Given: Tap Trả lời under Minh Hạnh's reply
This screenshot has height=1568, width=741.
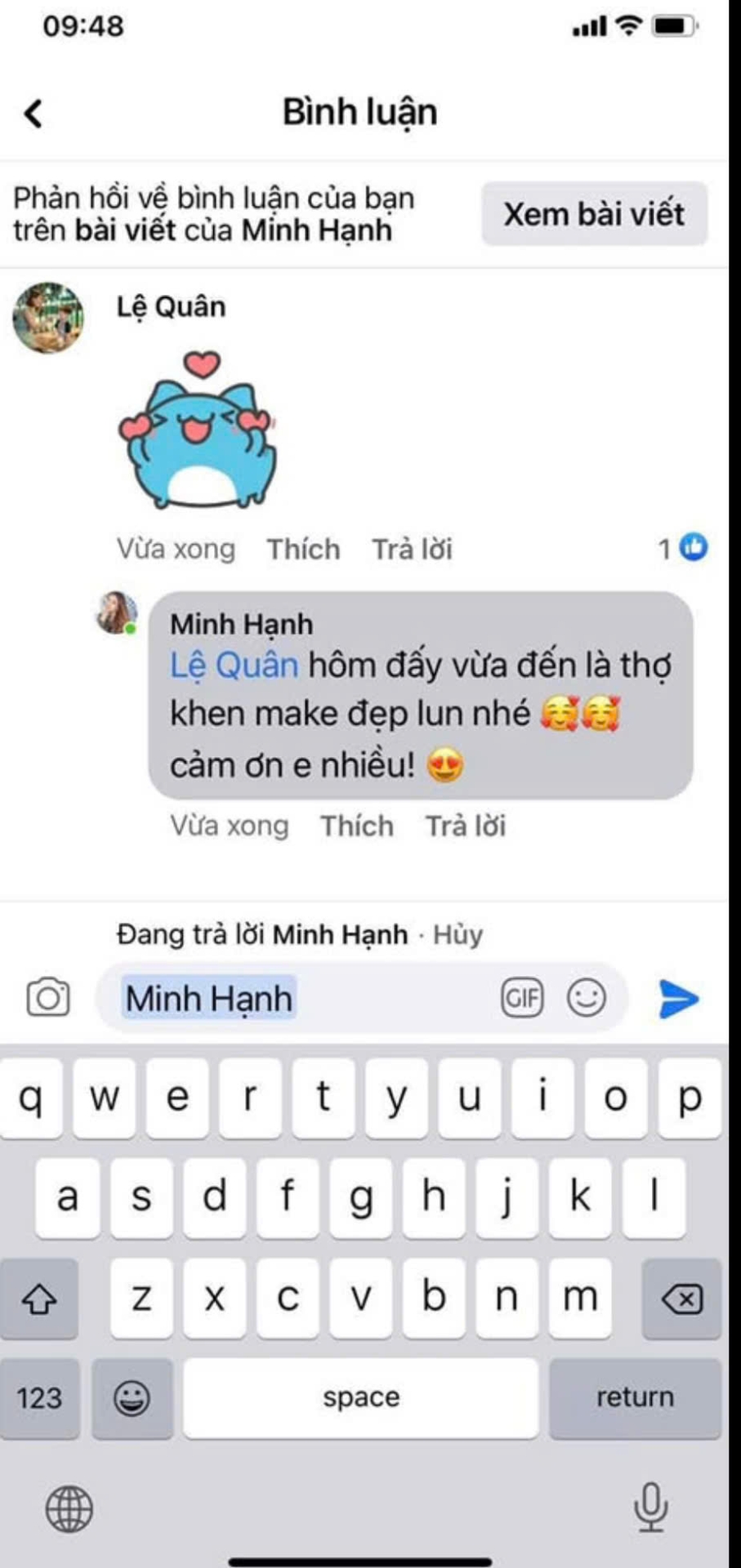Looking at the screenshot, I should (465, 826).
